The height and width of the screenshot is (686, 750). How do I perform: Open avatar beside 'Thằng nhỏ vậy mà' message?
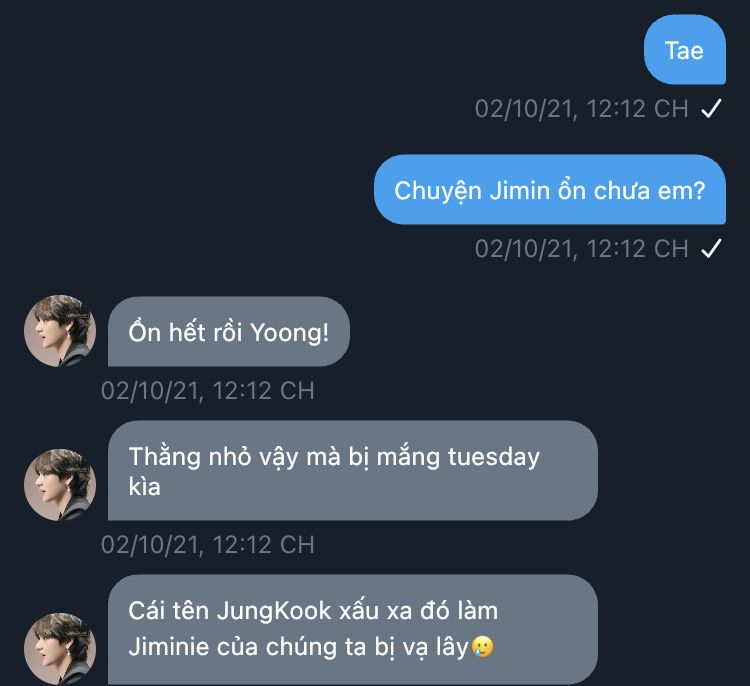[60, 485]
